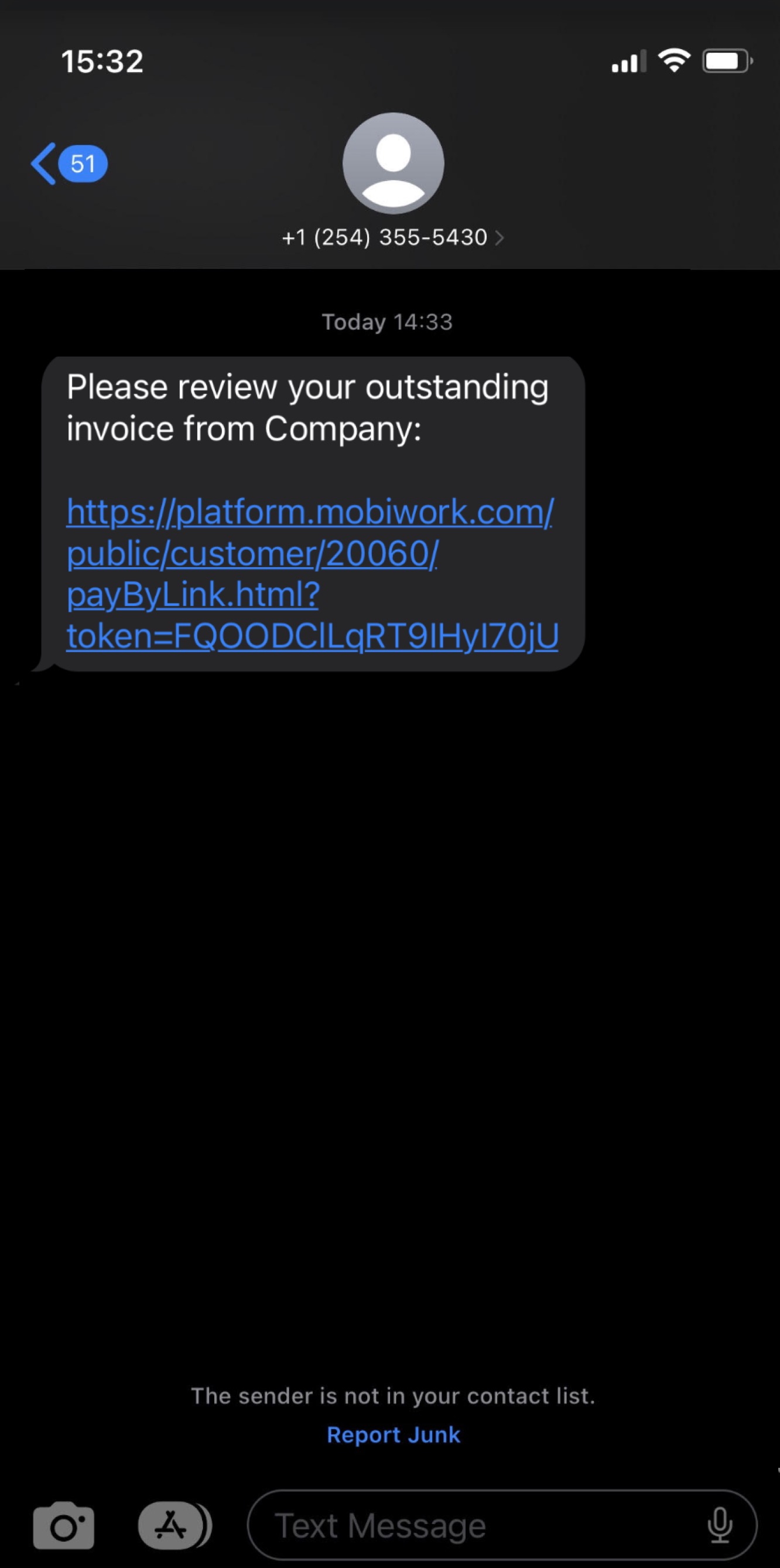Image resolution: width=780 pixels, height=1568 pixels.
Task: Open the camera to attach a photo
Action: pyautogui.click(x=63, y=1525)
